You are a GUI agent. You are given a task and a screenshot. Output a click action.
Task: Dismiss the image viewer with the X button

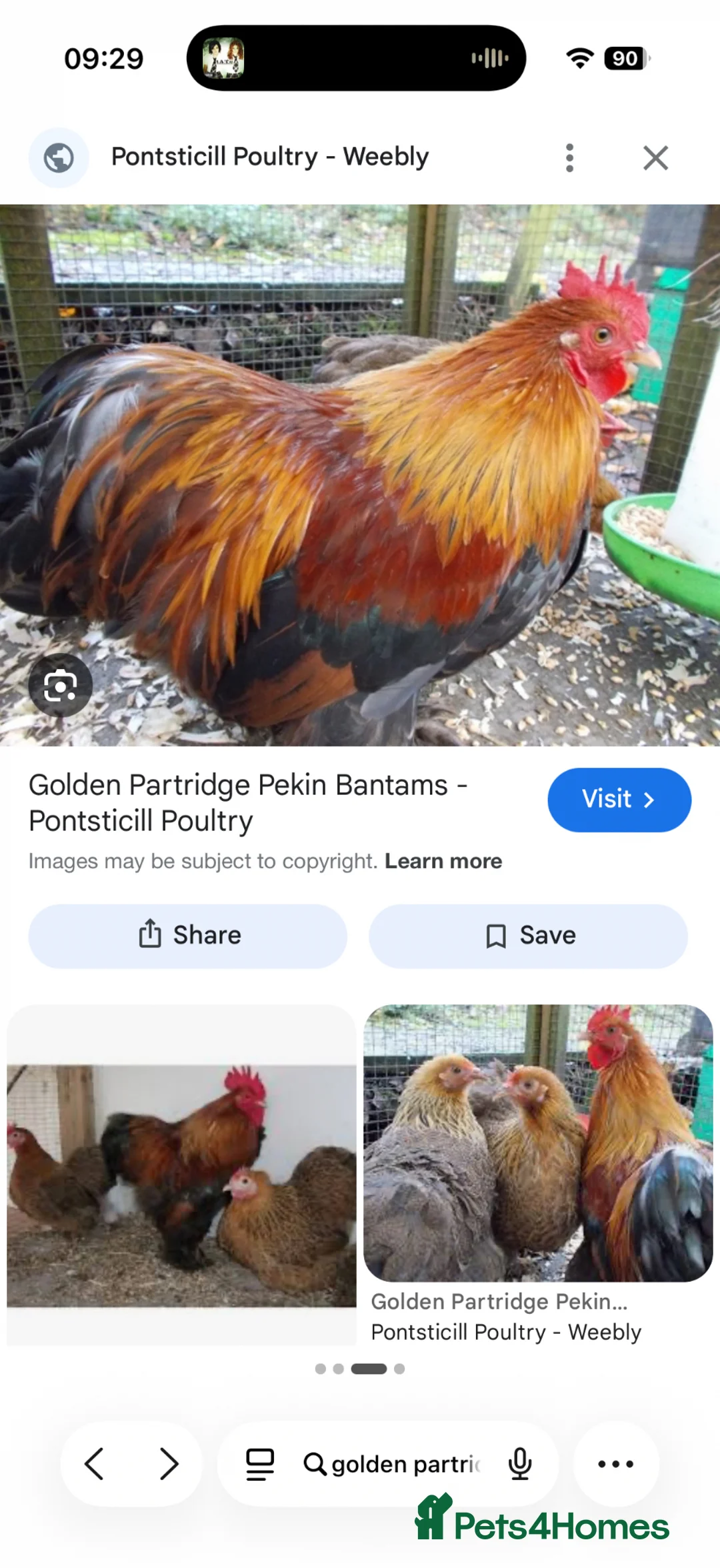(655, 157)
